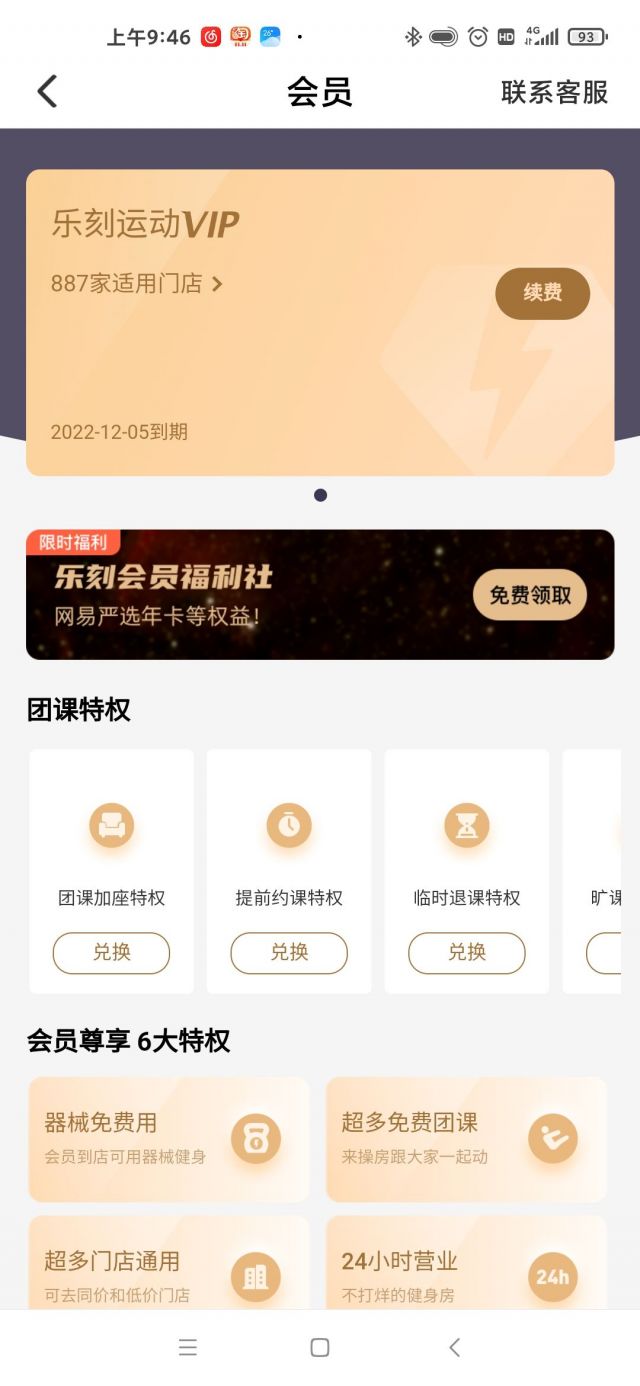Tap 续费 to renew VIP membership

(x=543, y=293)
